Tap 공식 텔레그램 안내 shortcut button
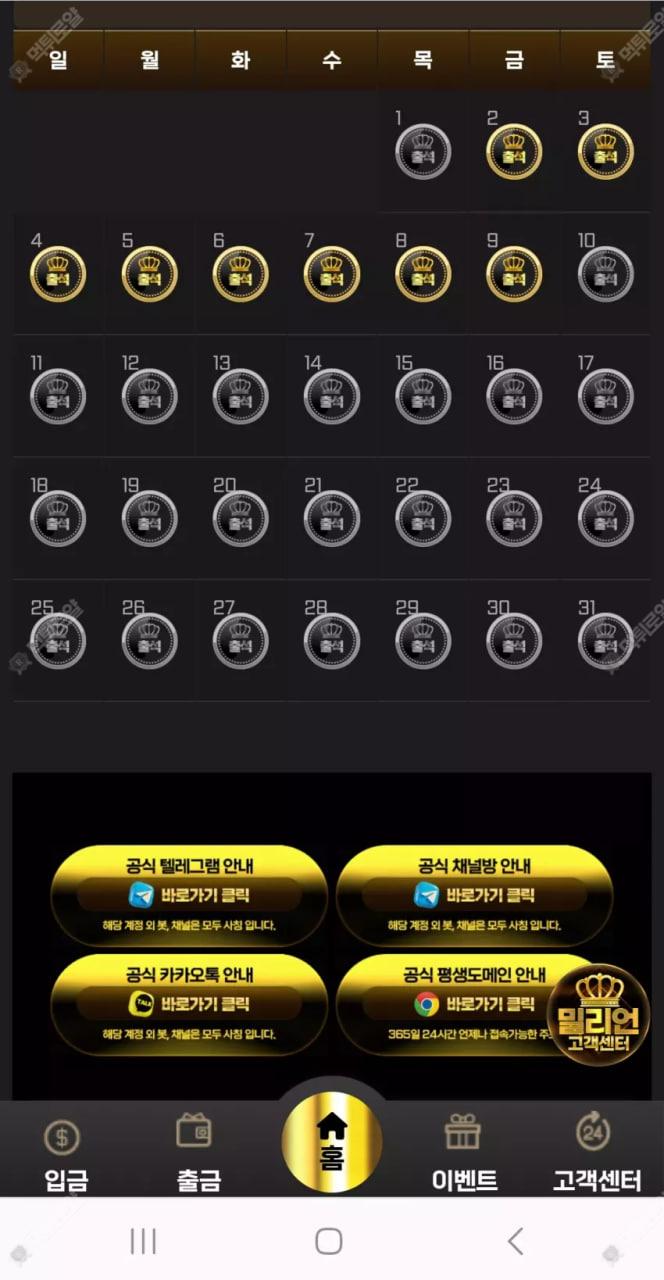Screen dimensions: 664x1280 click(189, 893)
